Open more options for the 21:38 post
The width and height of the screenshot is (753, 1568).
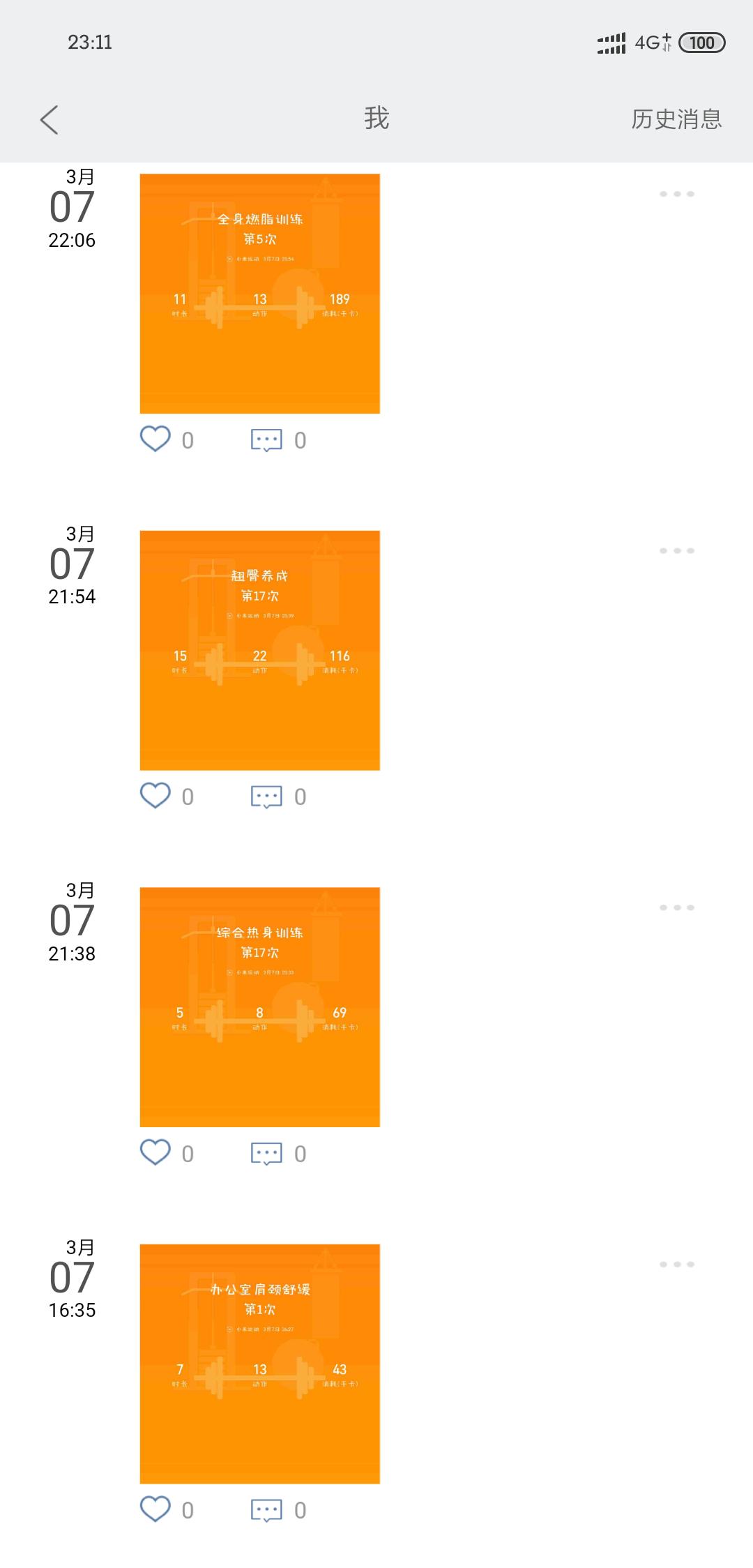[x=677, y=907]
